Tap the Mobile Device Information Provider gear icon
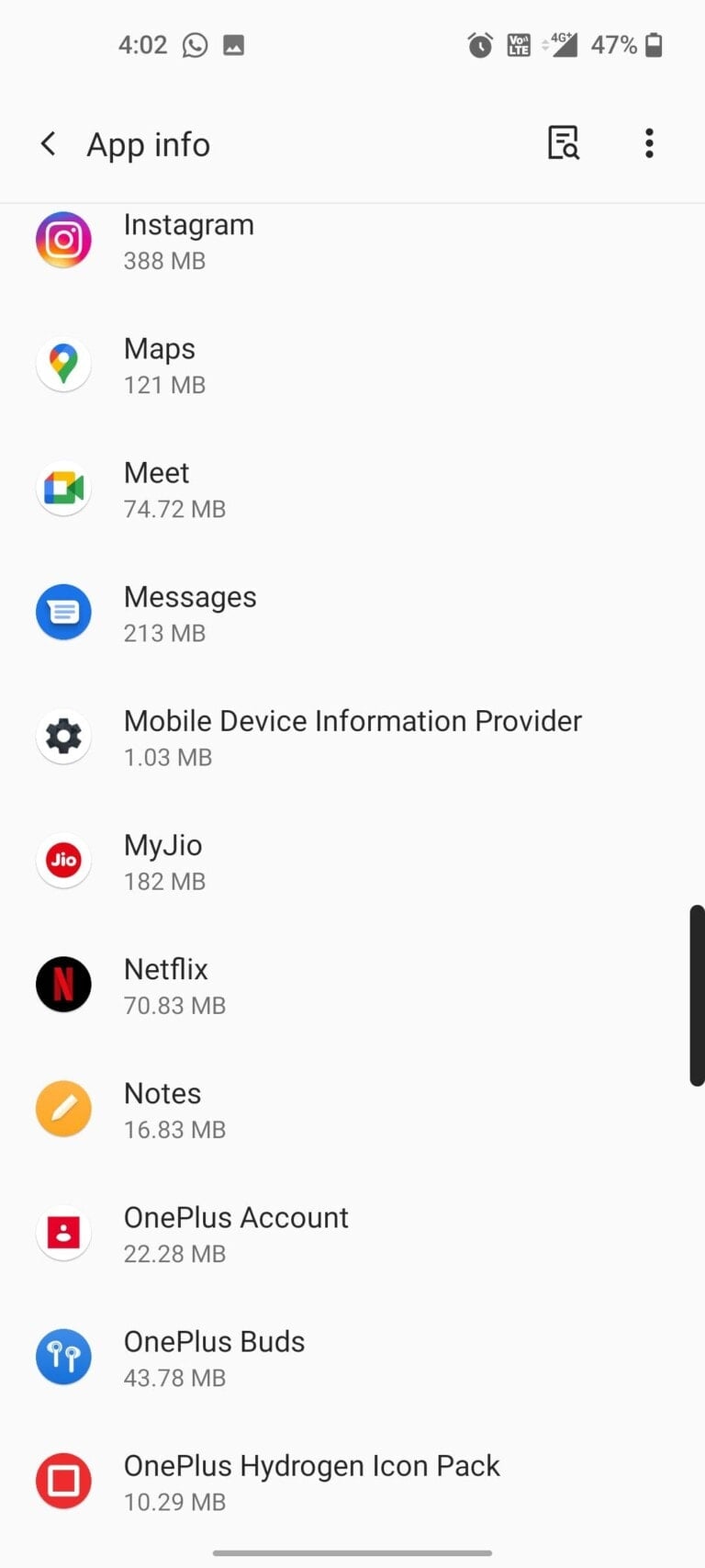705x1568 pixels. coord(63,736)
